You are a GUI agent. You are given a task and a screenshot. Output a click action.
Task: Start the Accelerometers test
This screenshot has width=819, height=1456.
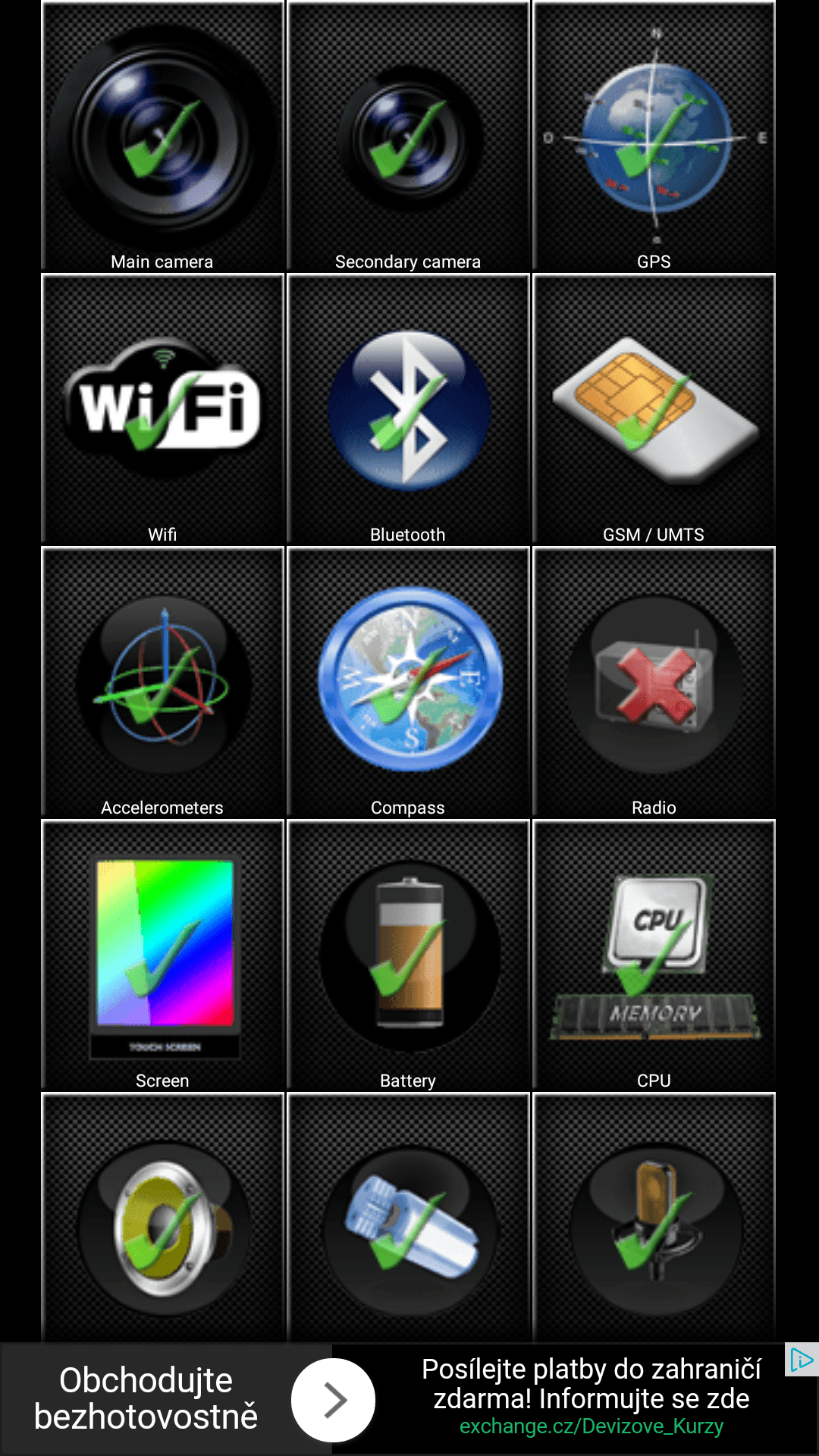click(x=162, y=682)
